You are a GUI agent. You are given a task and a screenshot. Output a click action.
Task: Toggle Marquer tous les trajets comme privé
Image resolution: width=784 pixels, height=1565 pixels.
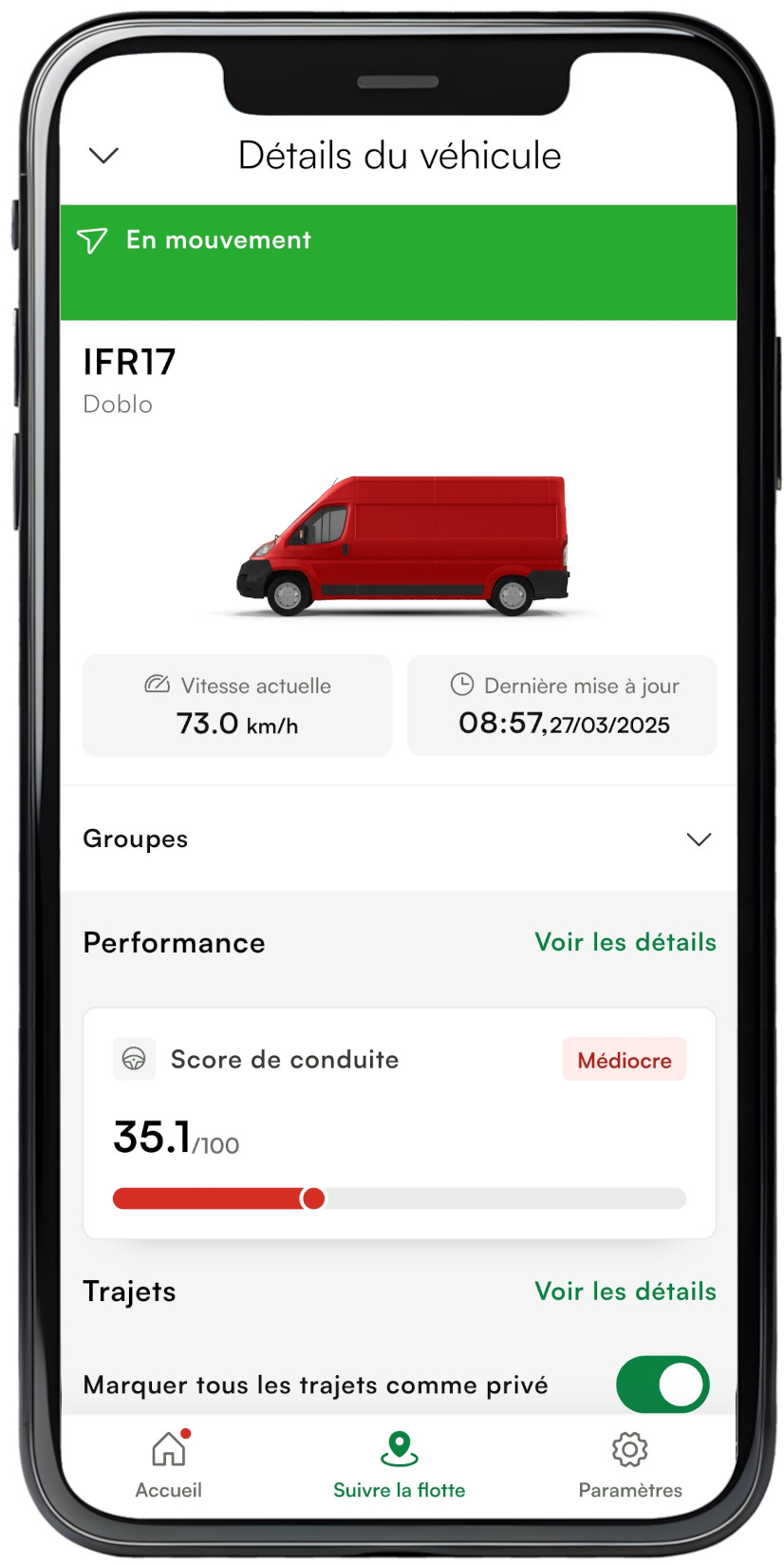click(x=663, y=1385)
